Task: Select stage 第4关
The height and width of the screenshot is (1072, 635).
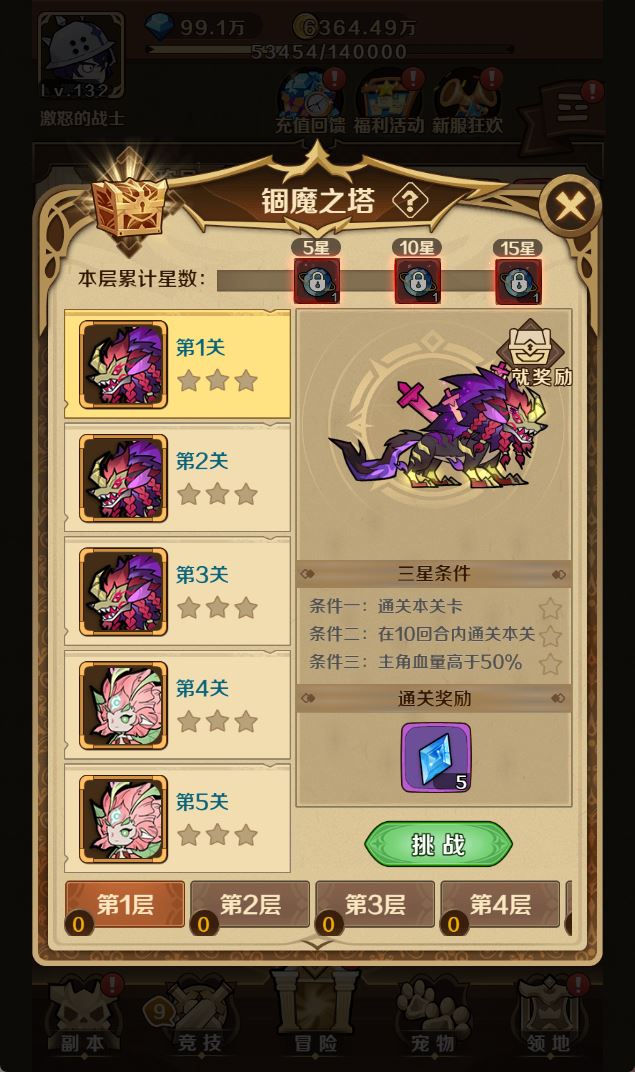Action: coord(177,705)
